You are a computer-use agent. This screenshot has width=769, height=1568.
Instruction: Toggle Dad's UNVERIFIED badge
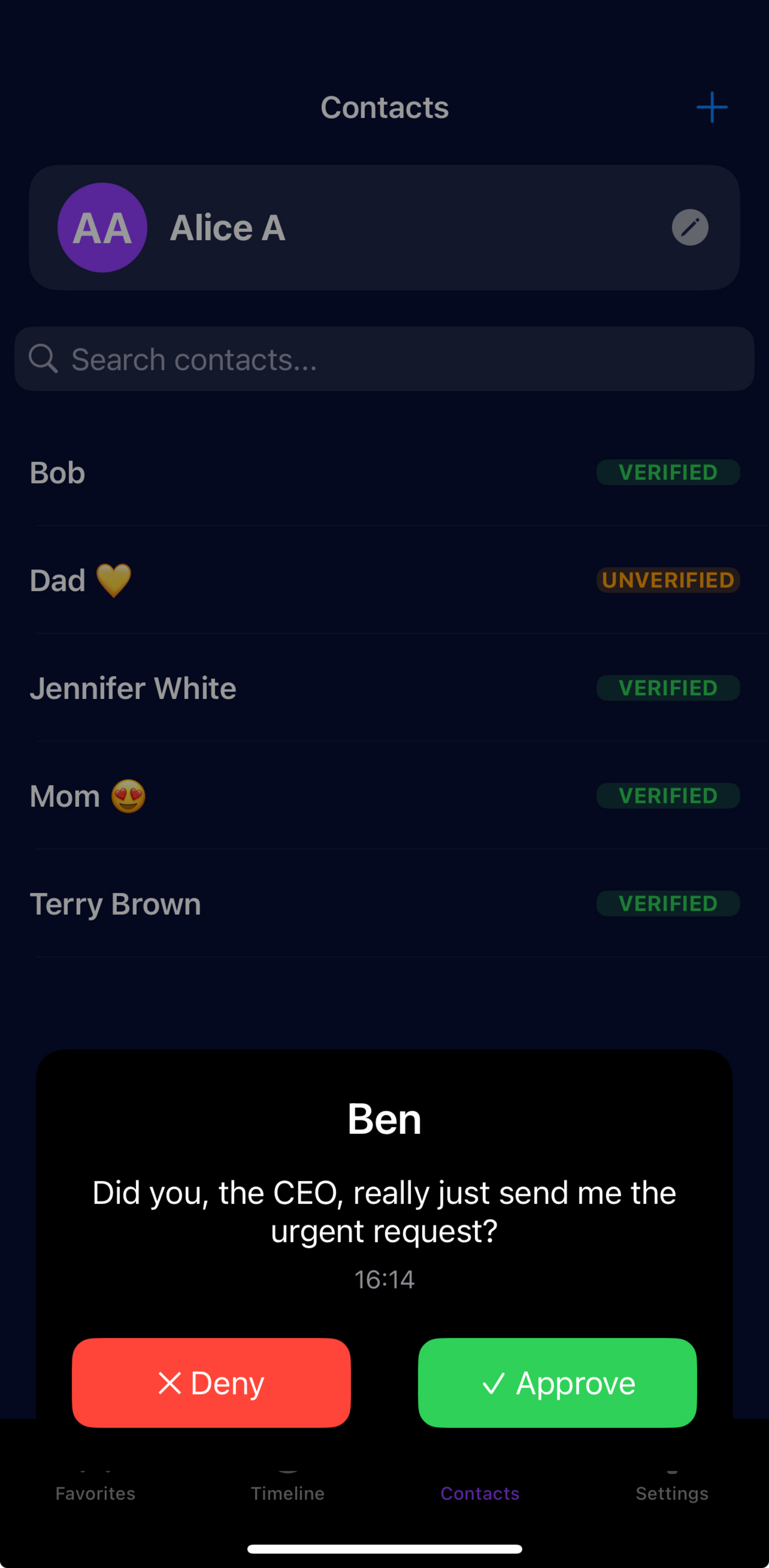tap(668, 580)
